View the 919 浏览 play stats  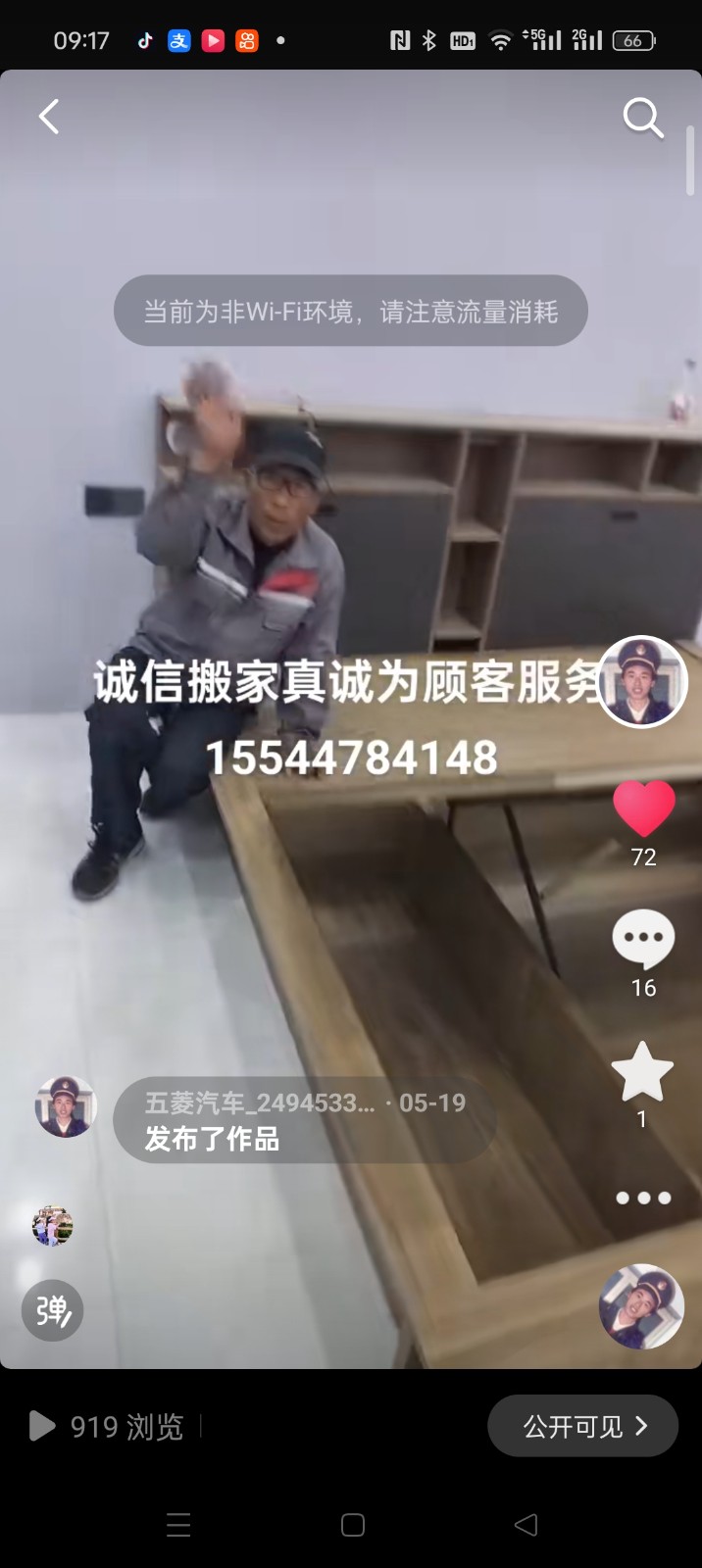tap(108, 1427)
